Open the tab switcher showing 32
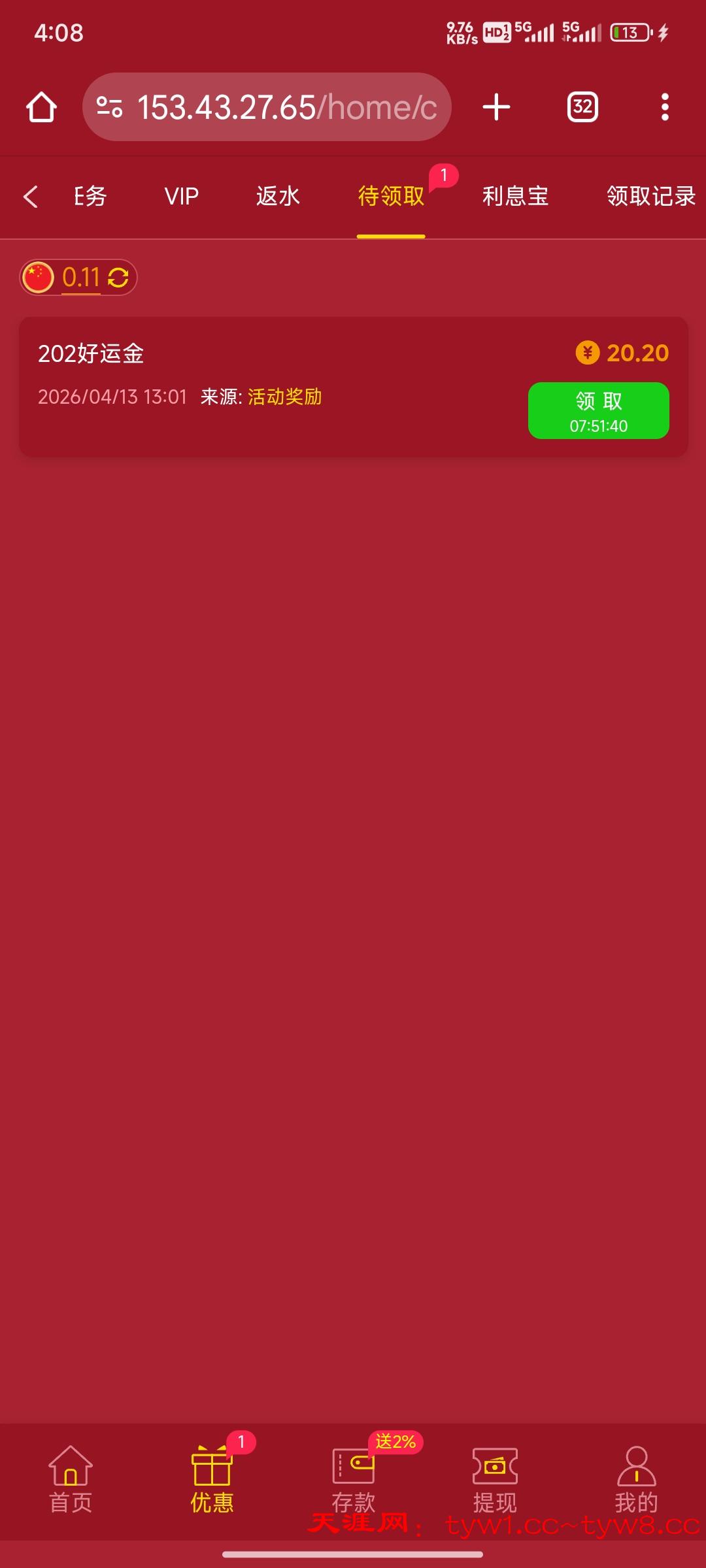 tap(582, 107)
